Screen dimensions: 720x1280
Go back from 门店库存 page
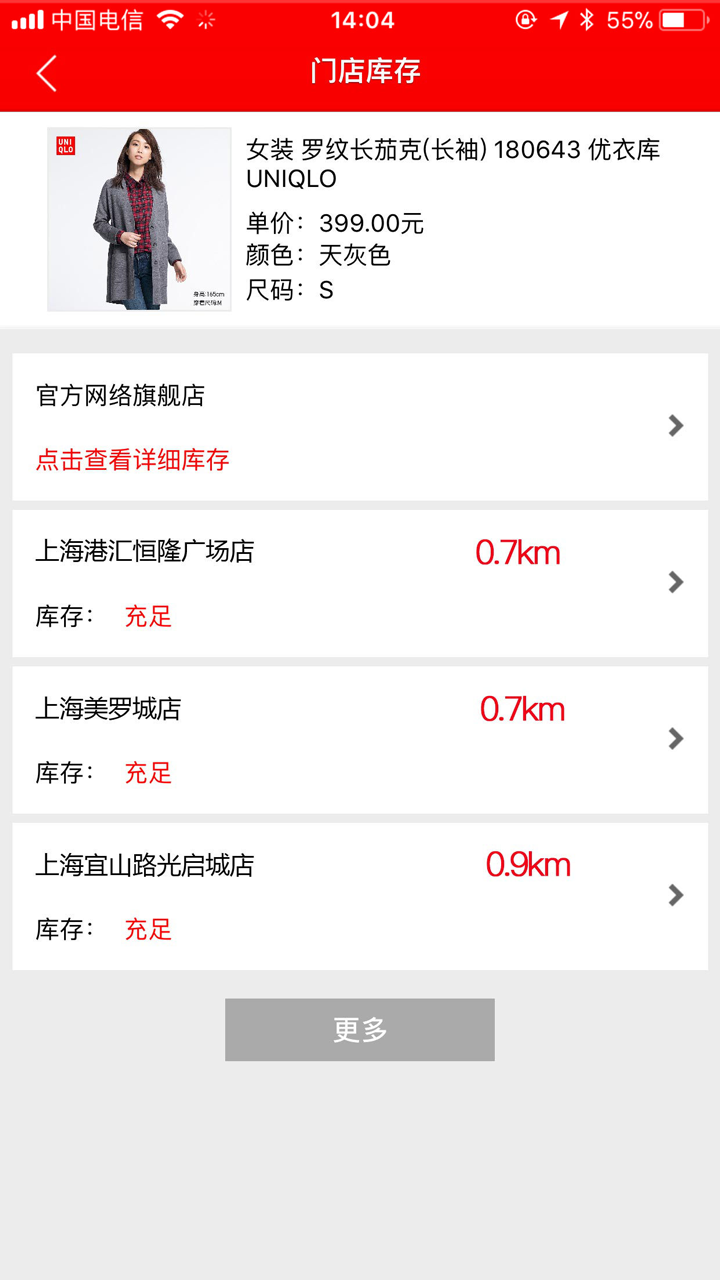(47, 73)
